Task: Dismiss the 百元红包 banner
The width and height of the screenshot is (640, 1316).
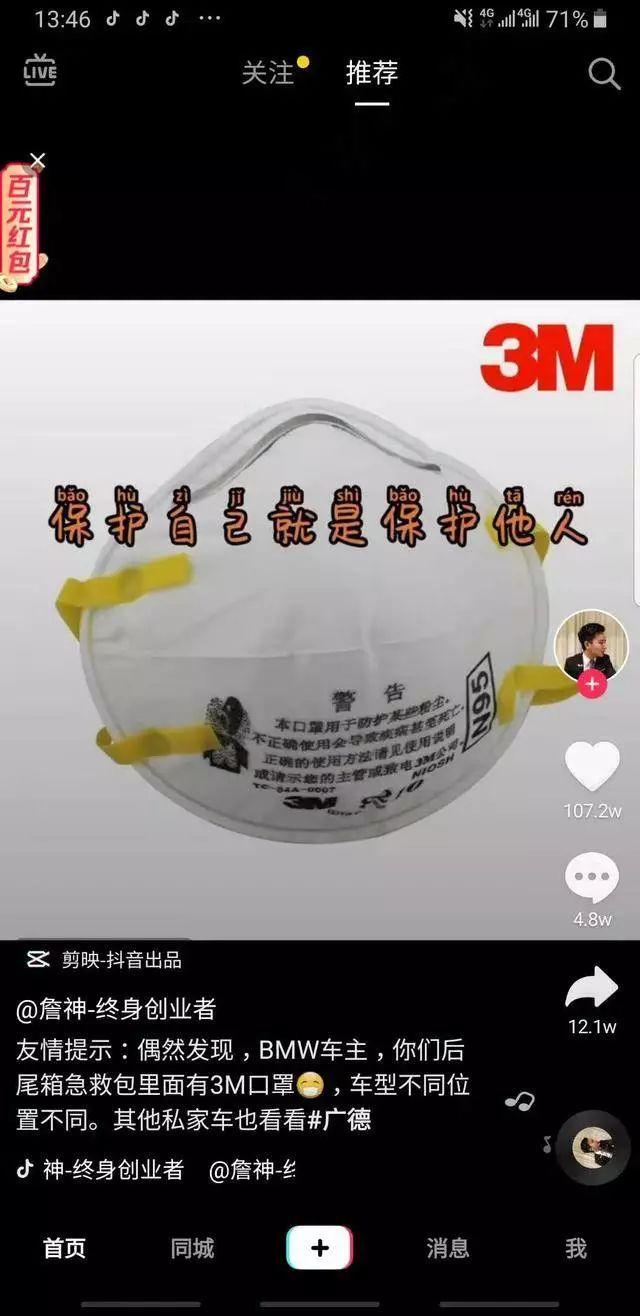Action: 37,160
